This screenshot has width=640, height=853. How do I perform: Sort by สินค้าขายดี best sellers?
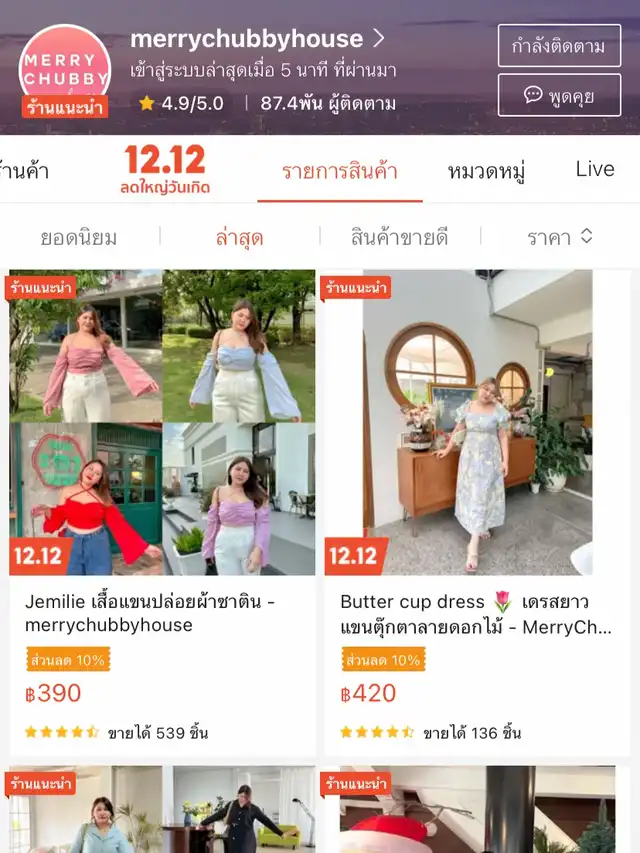click(x=400, y=237)
